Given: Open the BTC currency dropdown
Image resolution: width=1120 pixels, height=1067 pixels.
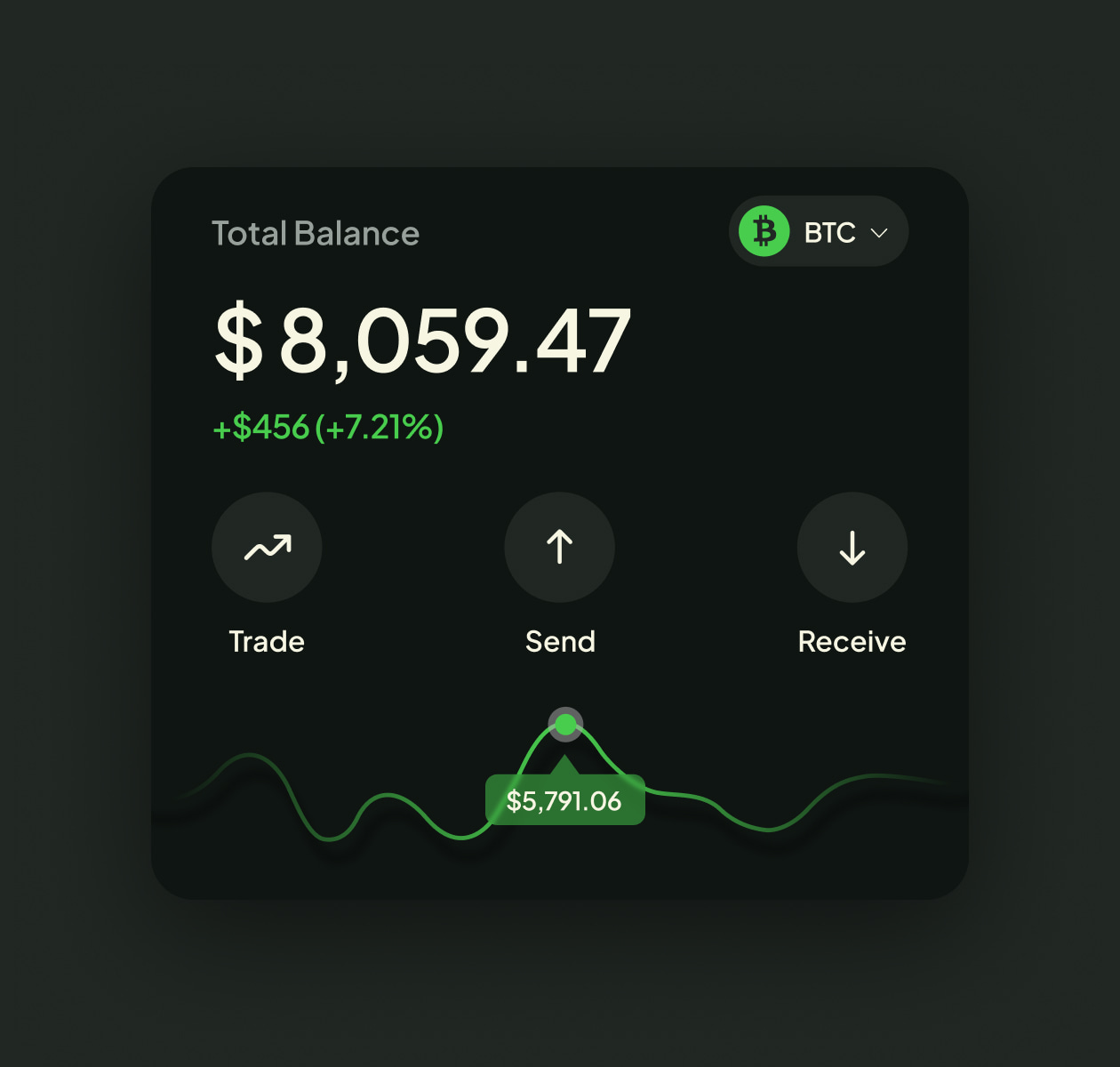Looking at the screenshot, I should pos(819,232).
